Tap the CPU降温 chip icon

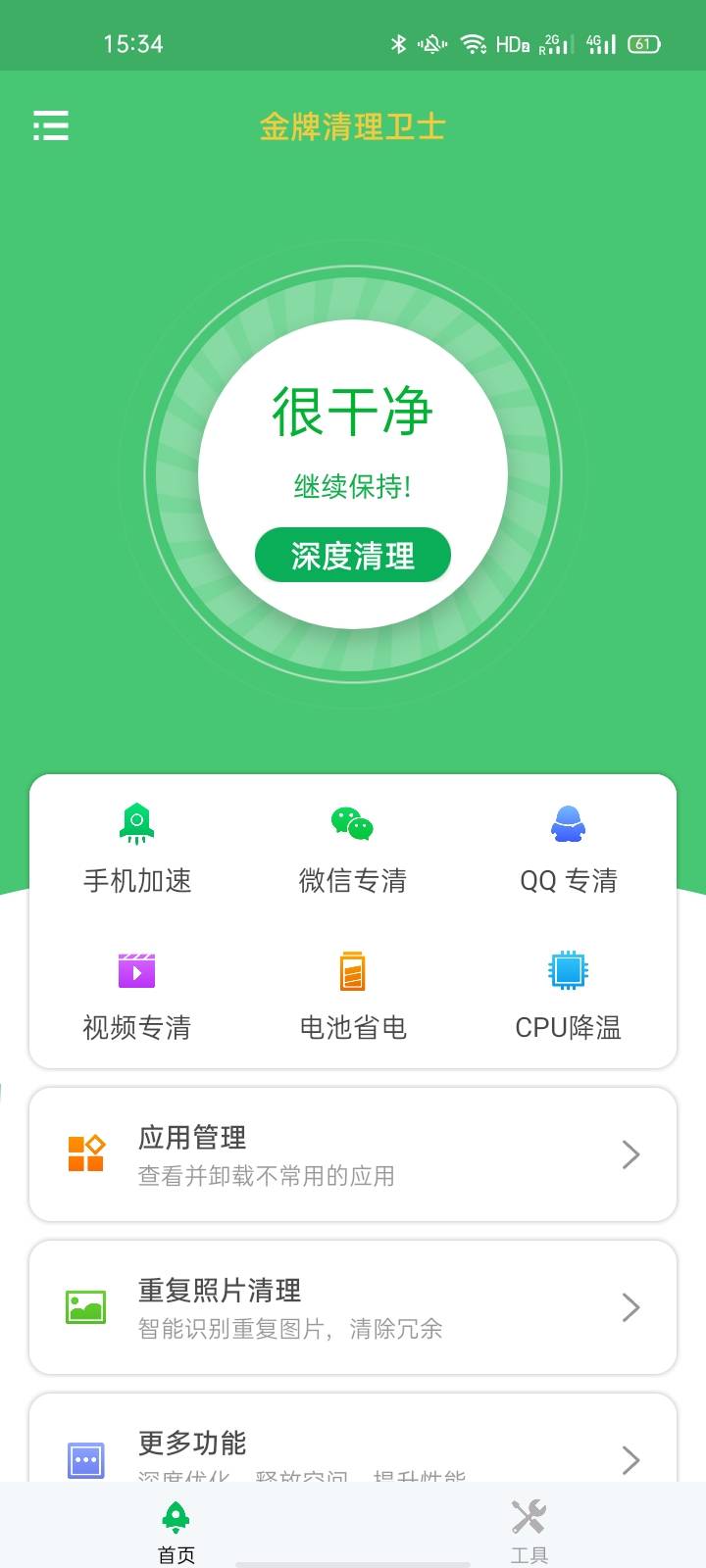tap(569, 971)
